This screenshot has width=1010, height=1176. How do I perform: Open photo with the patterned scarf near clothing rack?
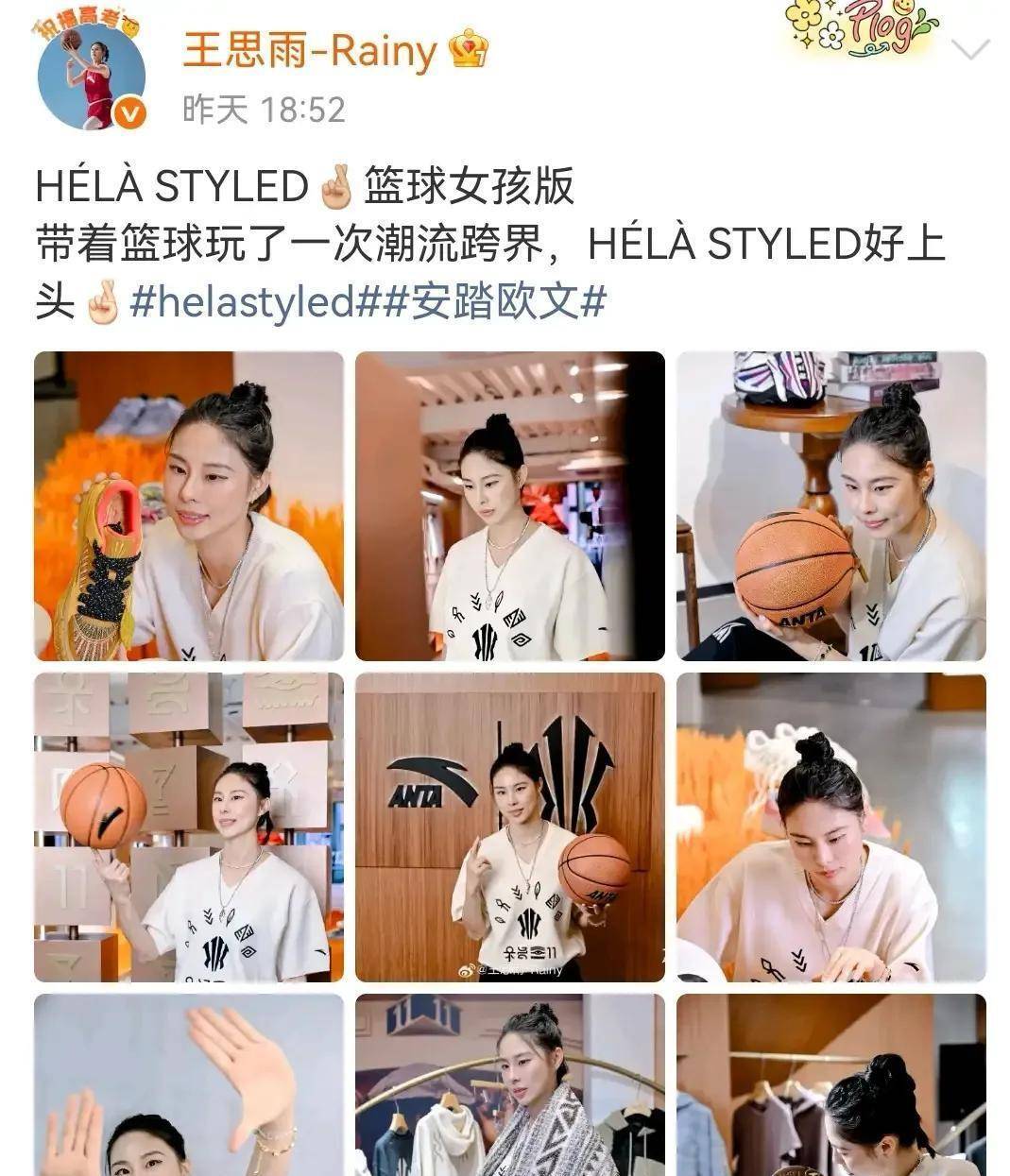[510, 1086]
